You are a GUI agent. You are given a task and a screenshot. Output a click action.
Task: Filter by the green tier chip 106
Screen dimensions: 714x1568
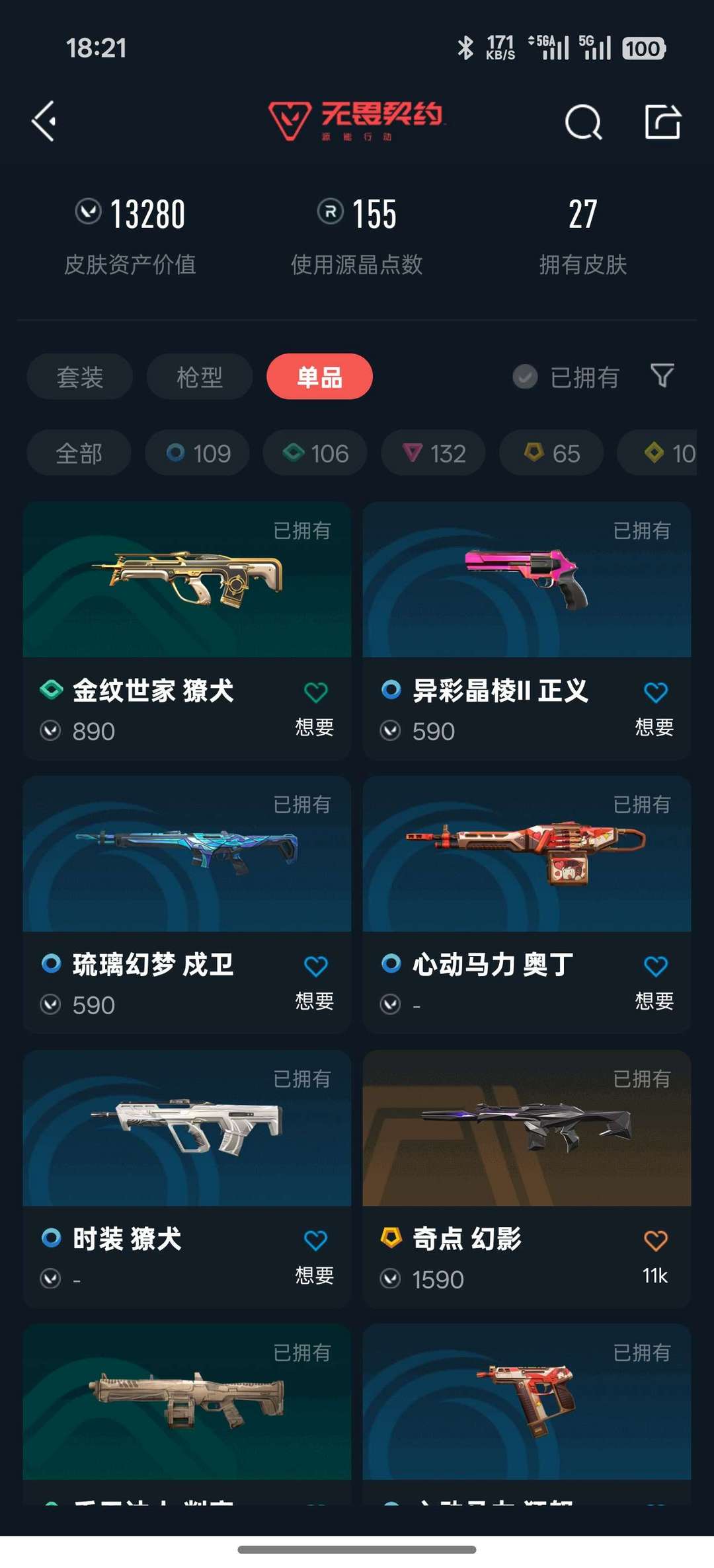point(315,453)
